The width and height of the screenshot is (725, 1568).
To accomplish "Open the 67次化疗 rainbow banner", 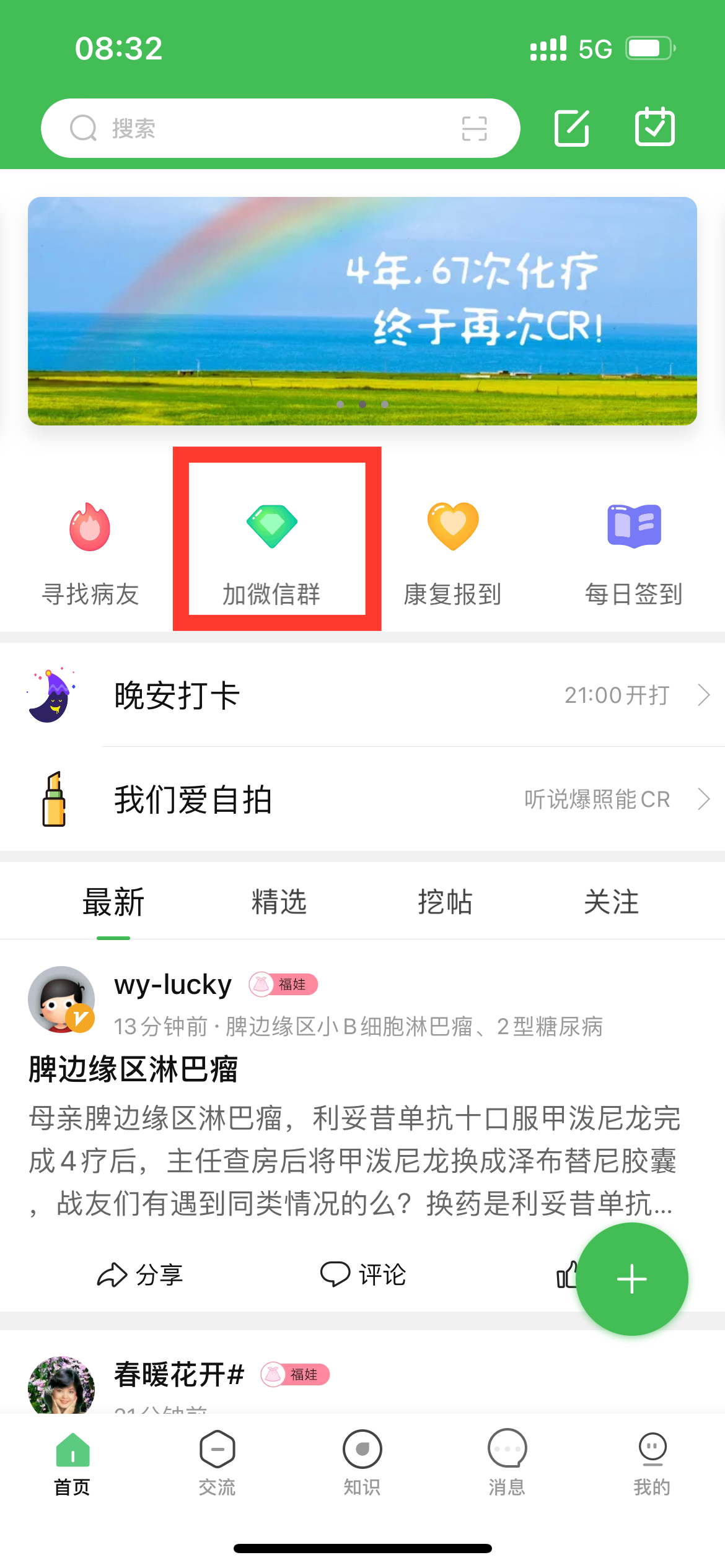I will [362, 311].
